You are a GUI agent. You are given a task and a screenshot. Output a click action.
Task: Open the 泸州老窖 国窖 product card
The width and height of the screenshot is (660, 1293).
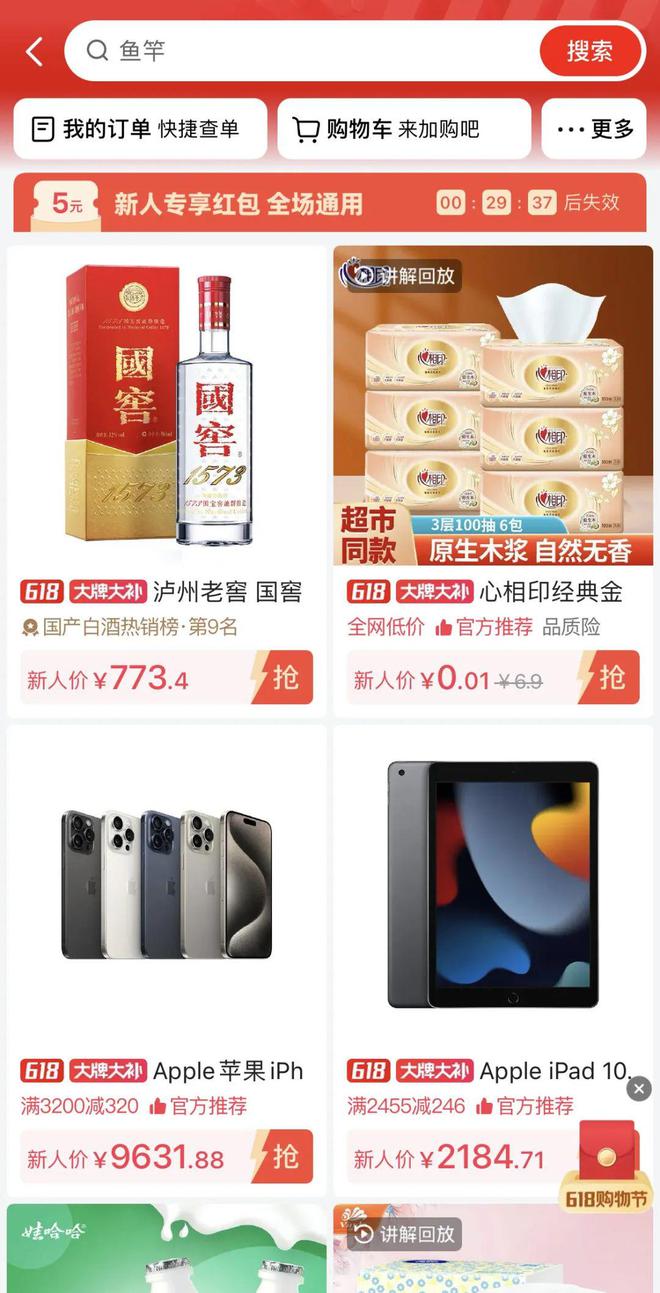(166, 420)
